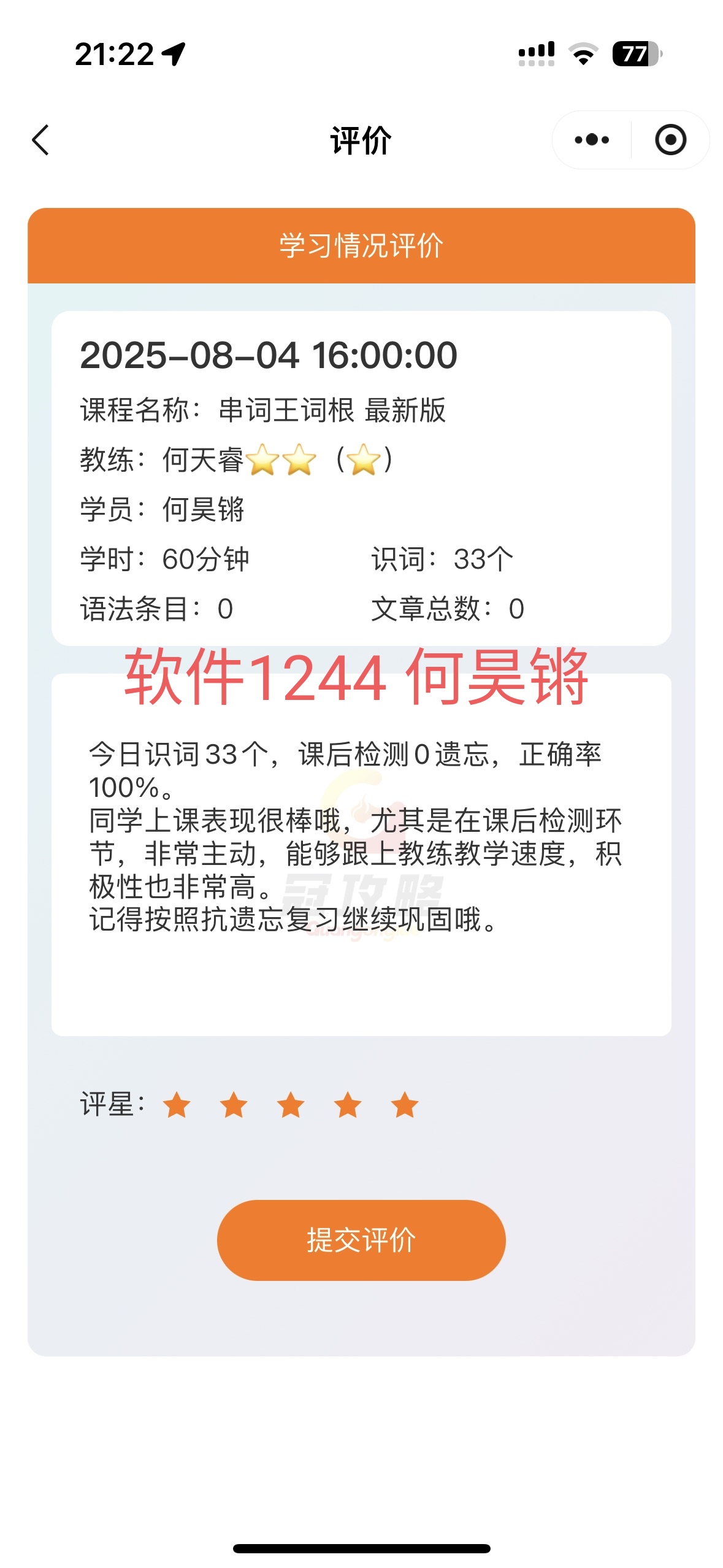Close the mini program via circle icon

pos(670,140)
